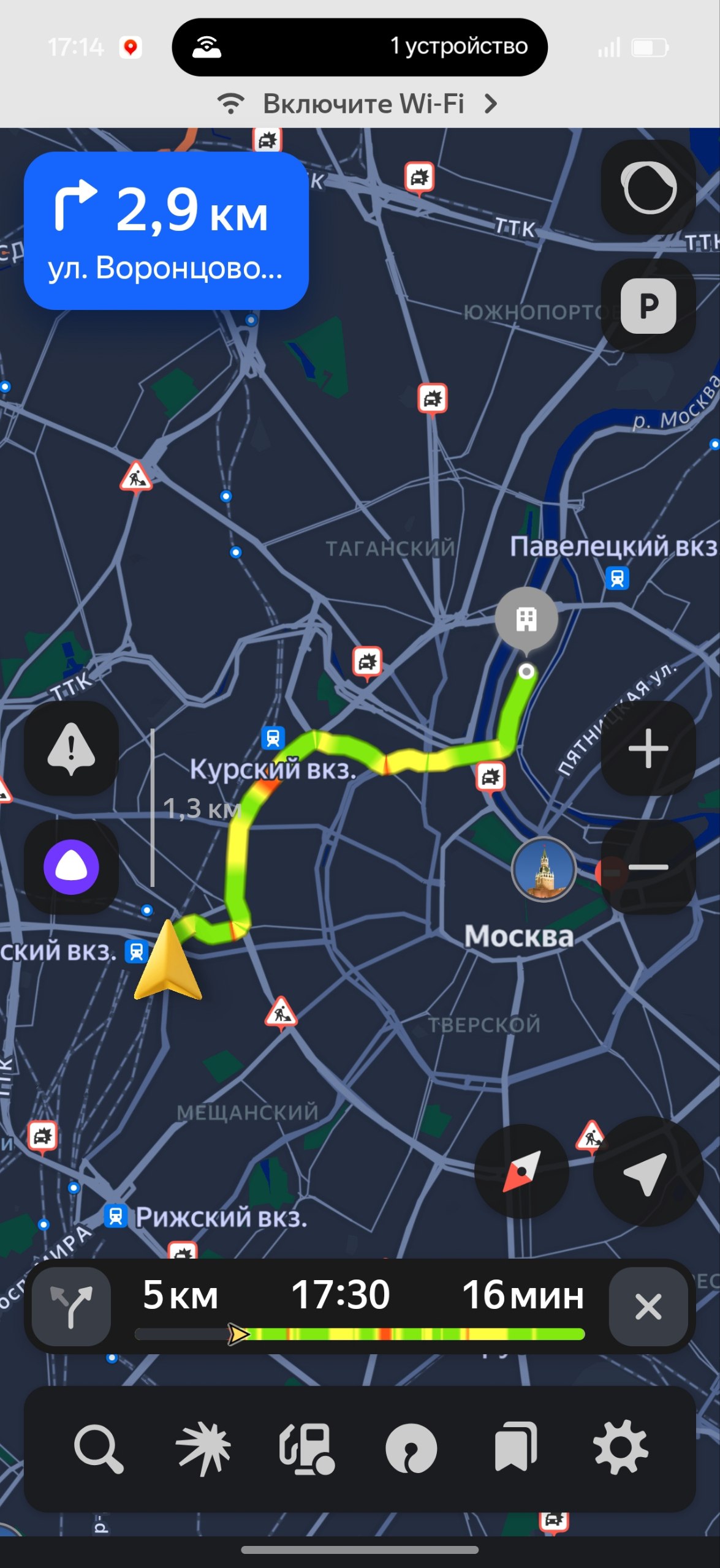The width and height of the screenshot is (720, 1568).
Task: Open the Moscow Kremlin landmark icon
Action: tap(544, 869)
